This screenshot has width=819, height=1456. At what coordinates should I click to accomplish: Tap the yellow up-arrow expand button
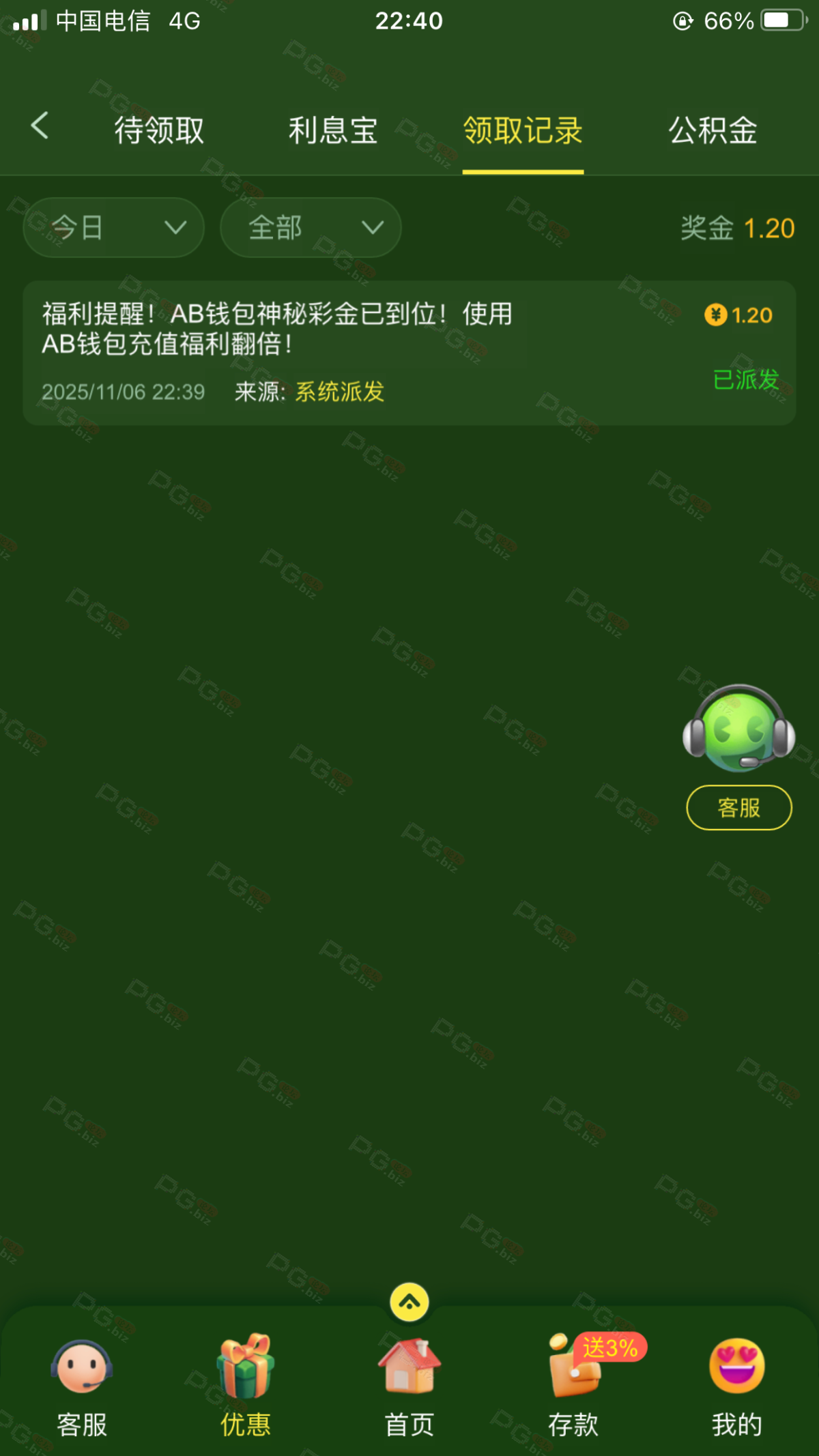pyautogui.click(x=409, y=1302)
